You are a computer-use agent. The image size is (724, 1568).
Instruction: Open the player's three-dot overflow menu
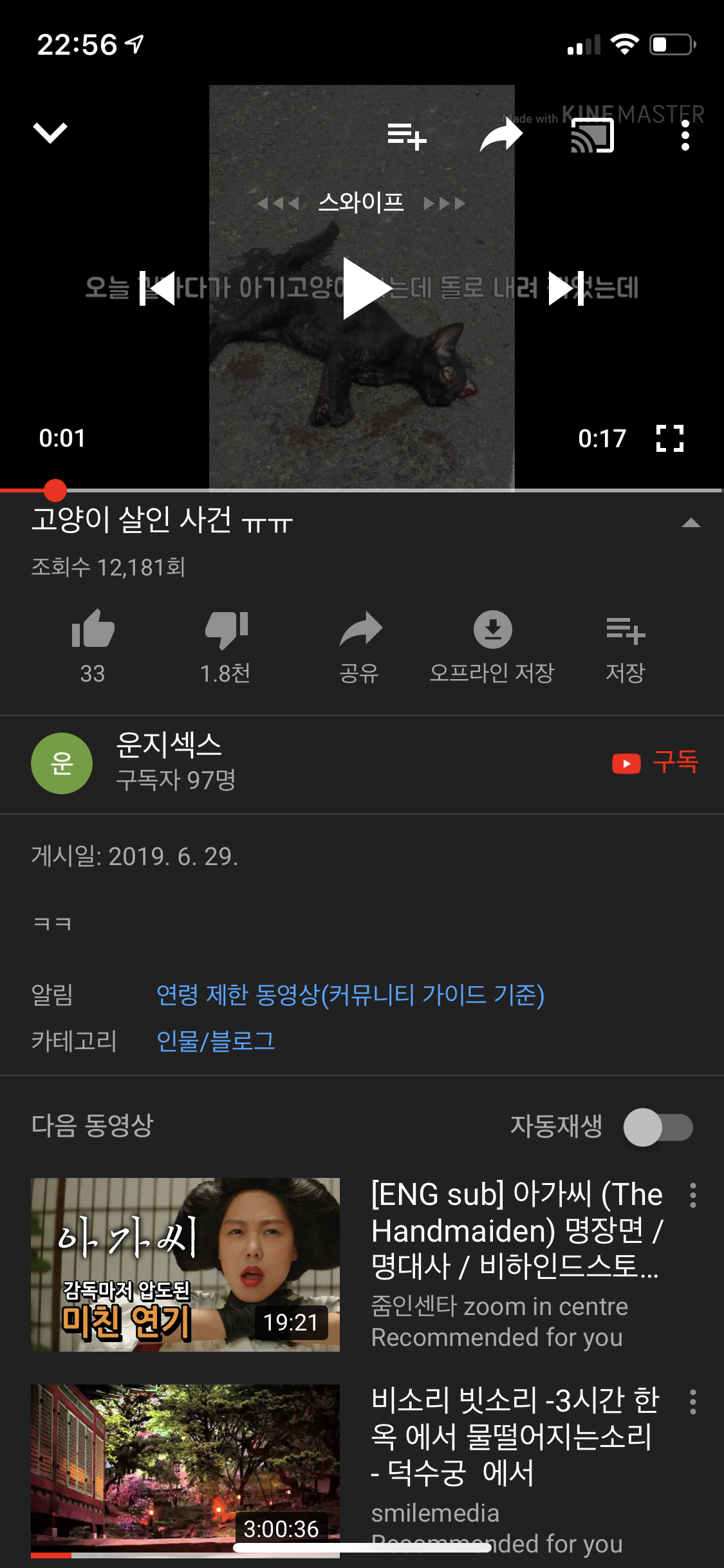pos(685,136)
